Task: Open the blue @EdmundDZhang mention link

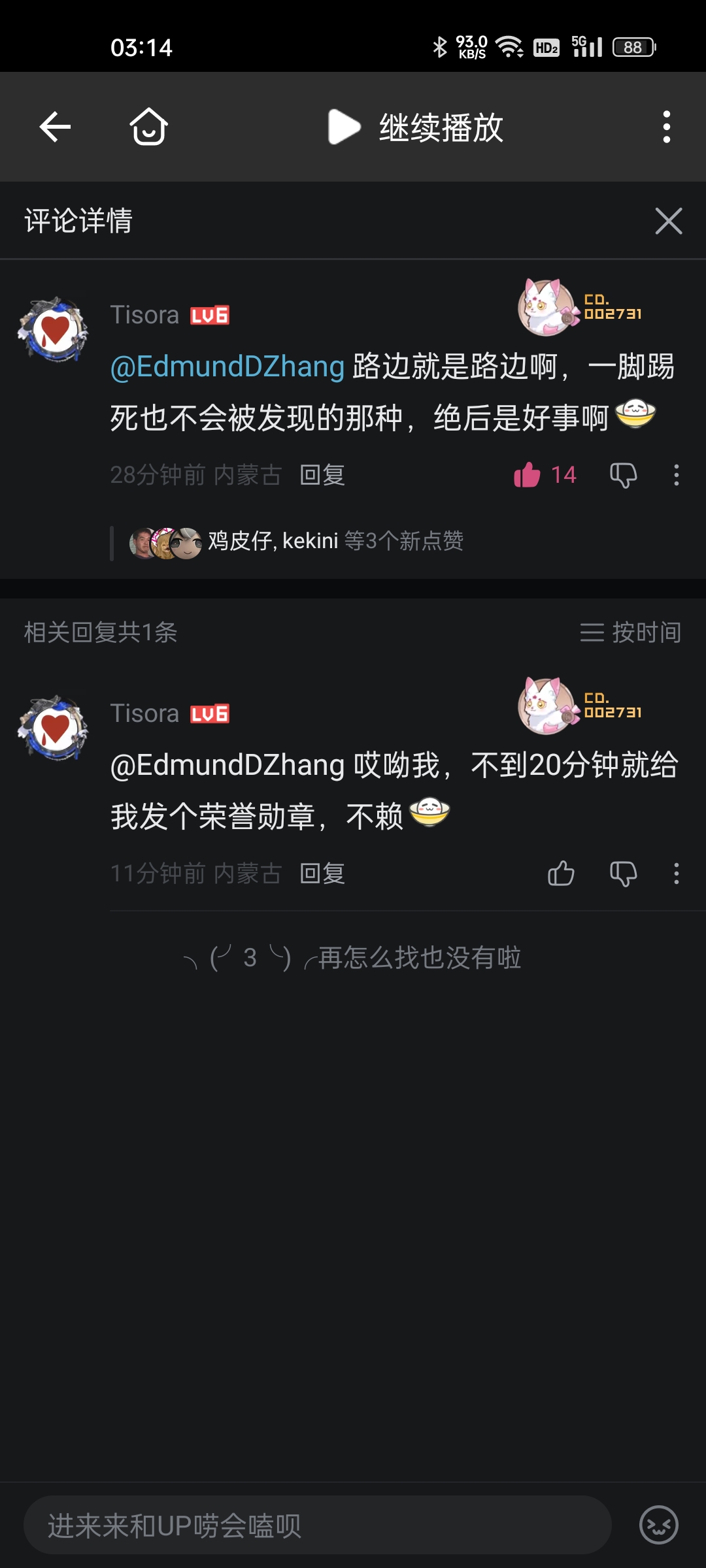Action: [227, 367]
